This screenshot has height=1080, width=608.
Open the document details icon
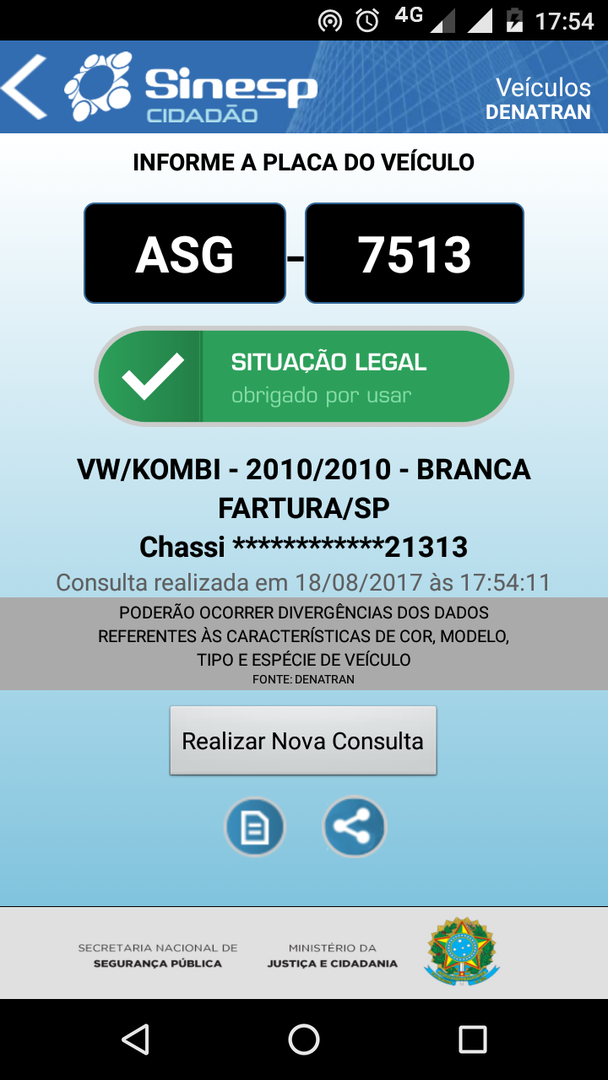255,828
